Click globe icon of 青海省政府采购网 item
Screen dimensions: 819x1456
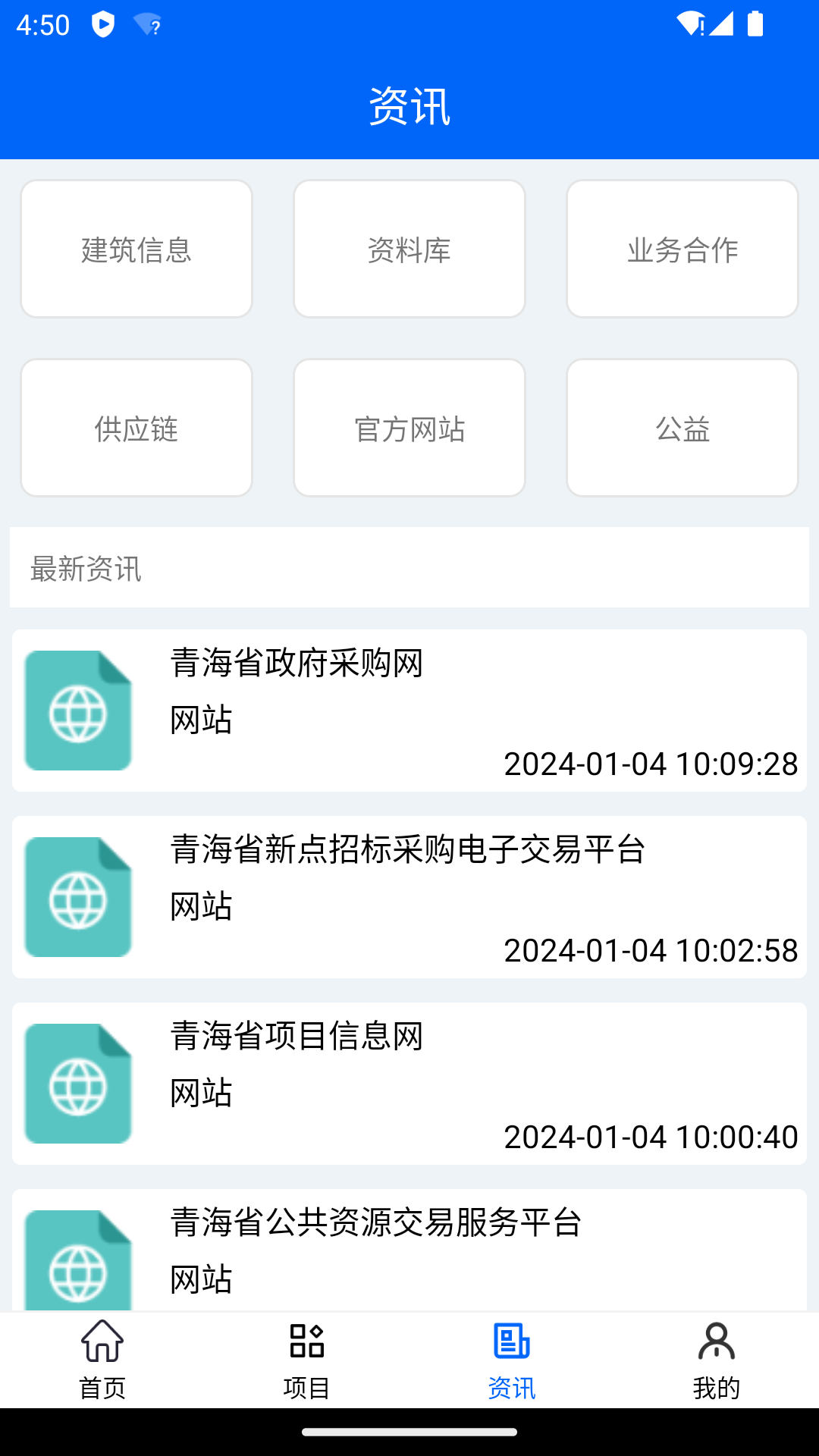pos(78,711)
